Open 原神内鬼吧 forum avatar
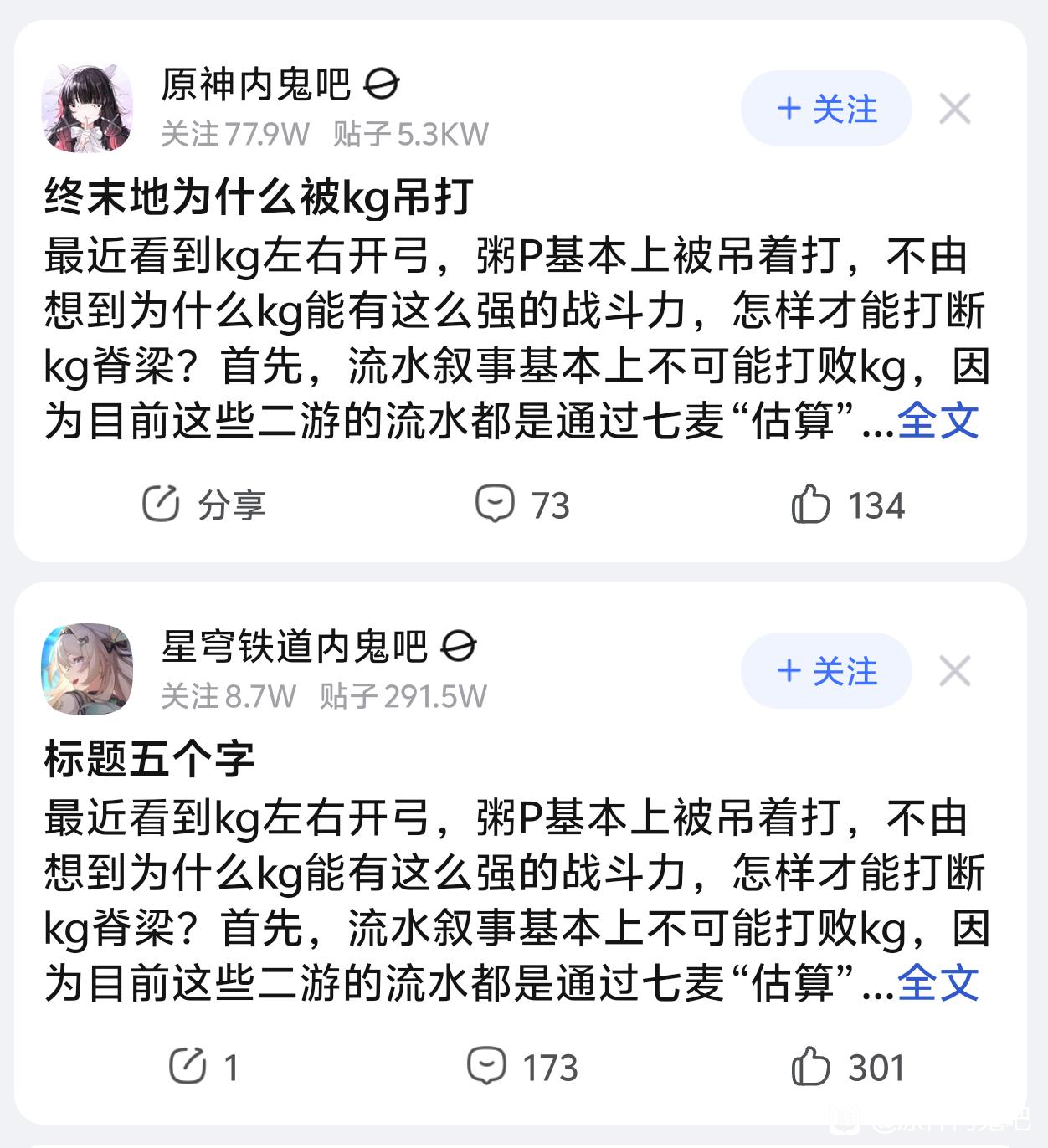The image size is (1048, 1148). [x=87, y=108]
